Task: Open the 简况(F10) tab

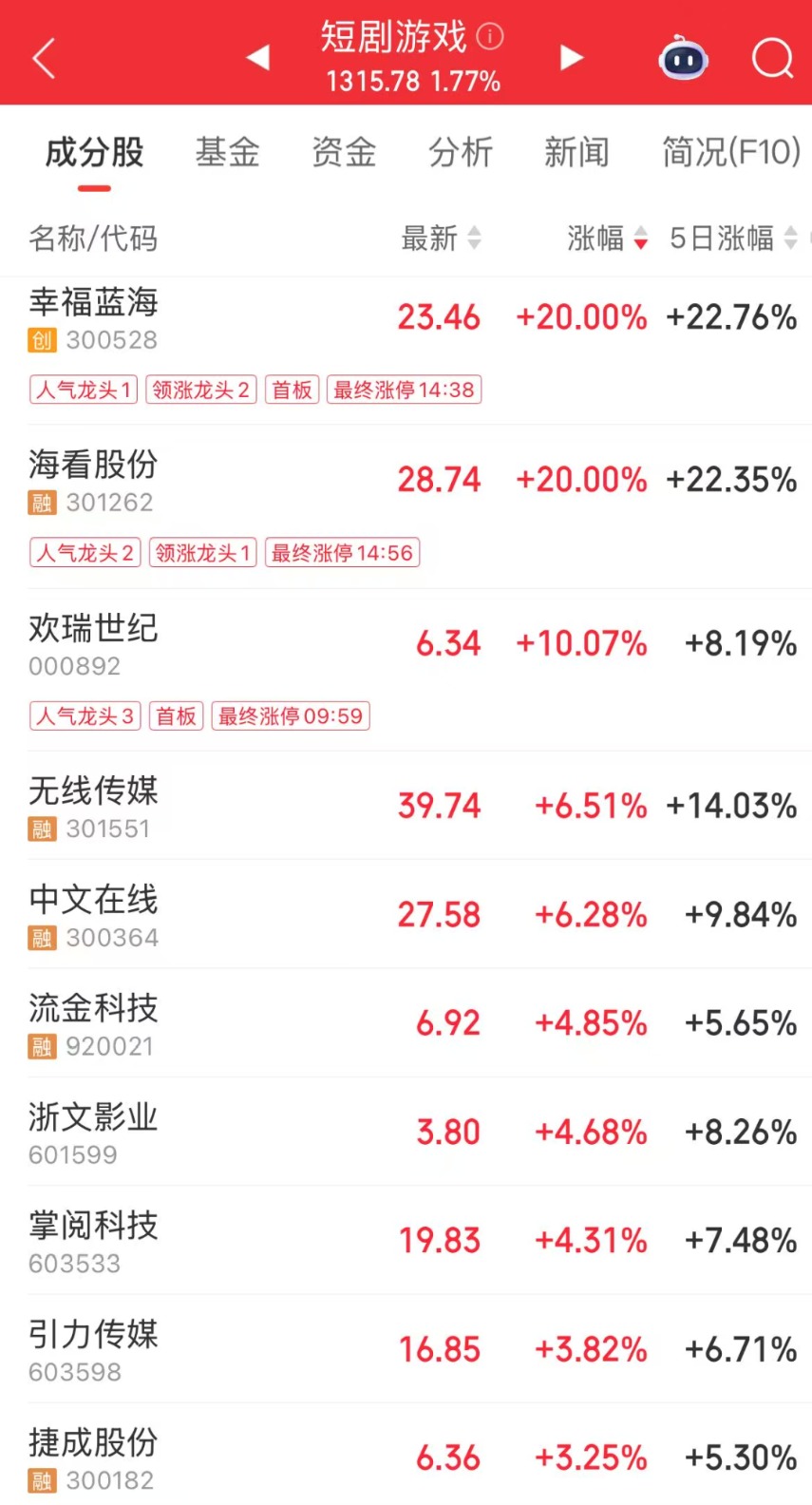Action: [x=730, y=152]
